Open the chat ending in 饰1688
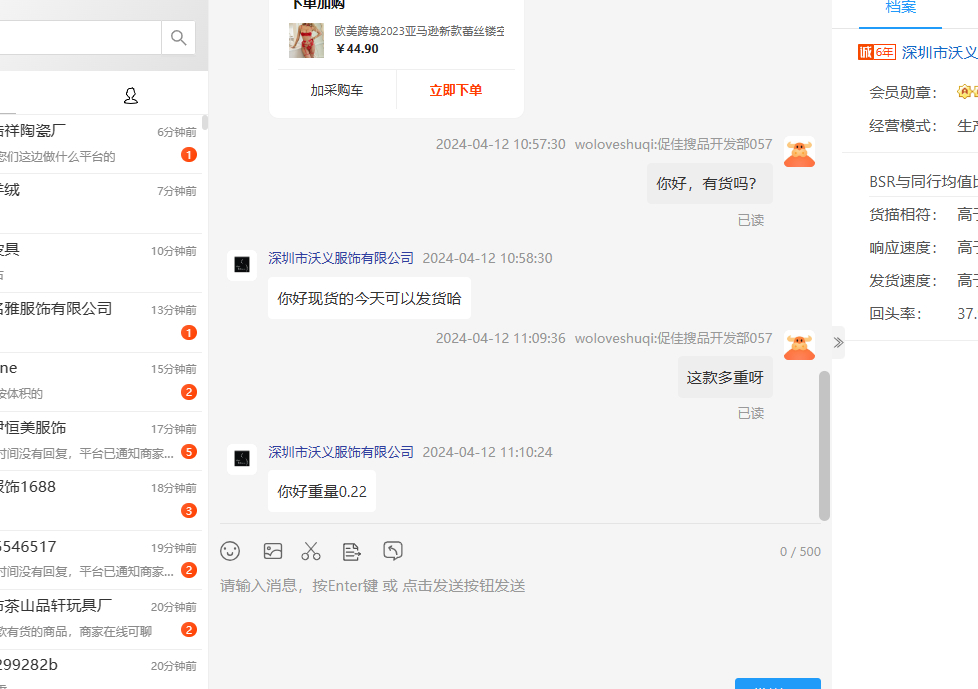Image resolution: width=978 pixels, height=689 pixels. [100, 499]
